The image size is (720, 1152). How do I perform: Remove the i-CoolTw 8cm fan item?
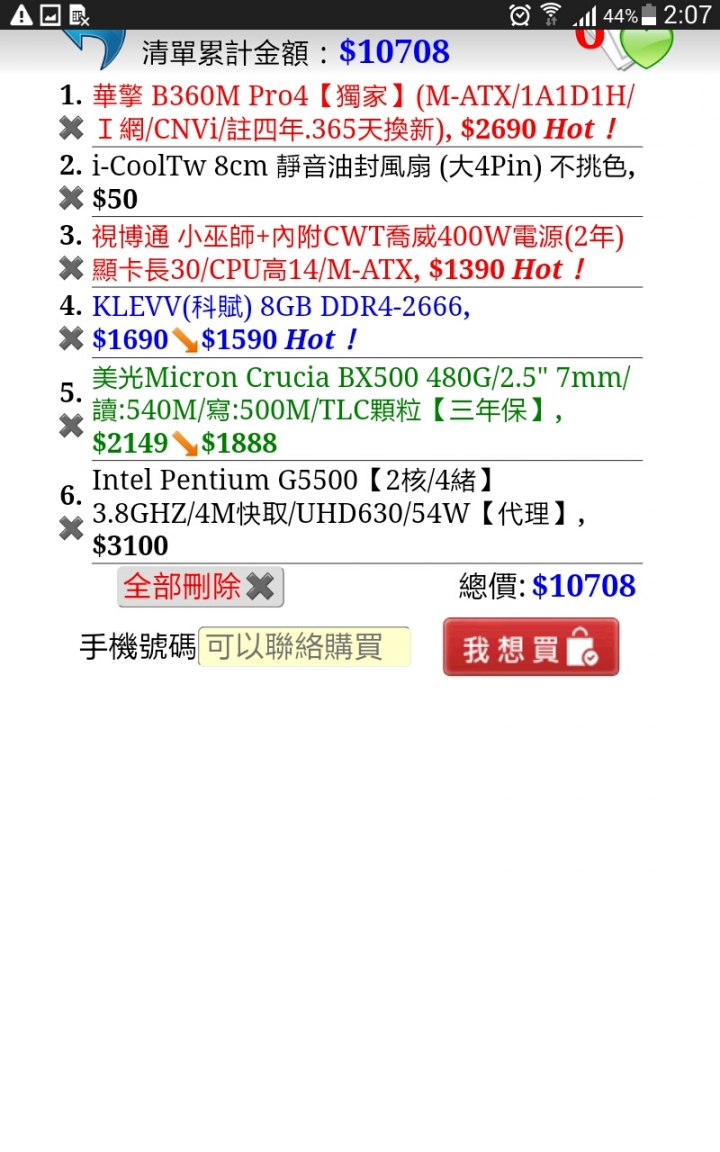(71, 198)
